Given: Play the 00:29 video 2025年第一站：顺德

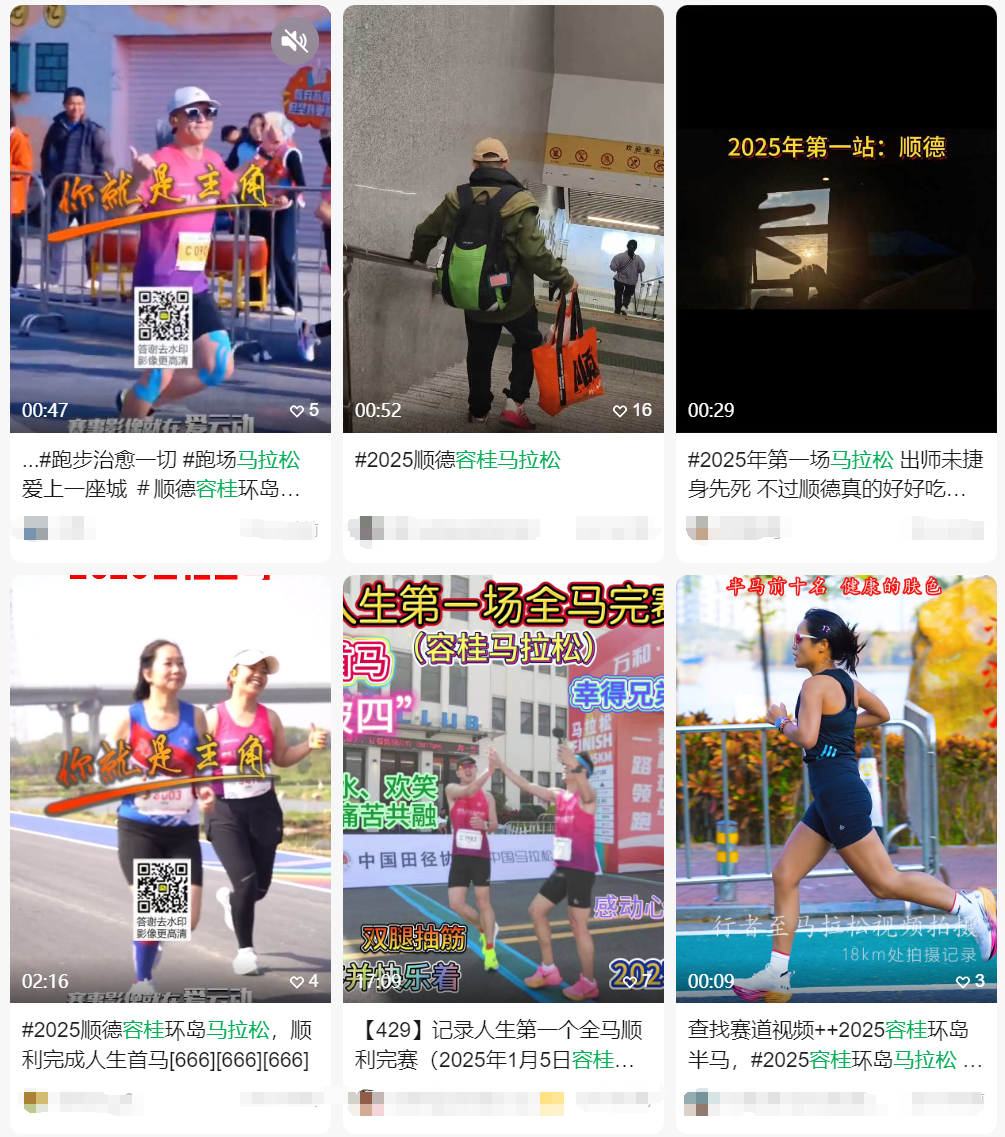Looking at the screenshot, I should (x=836, y=219).
